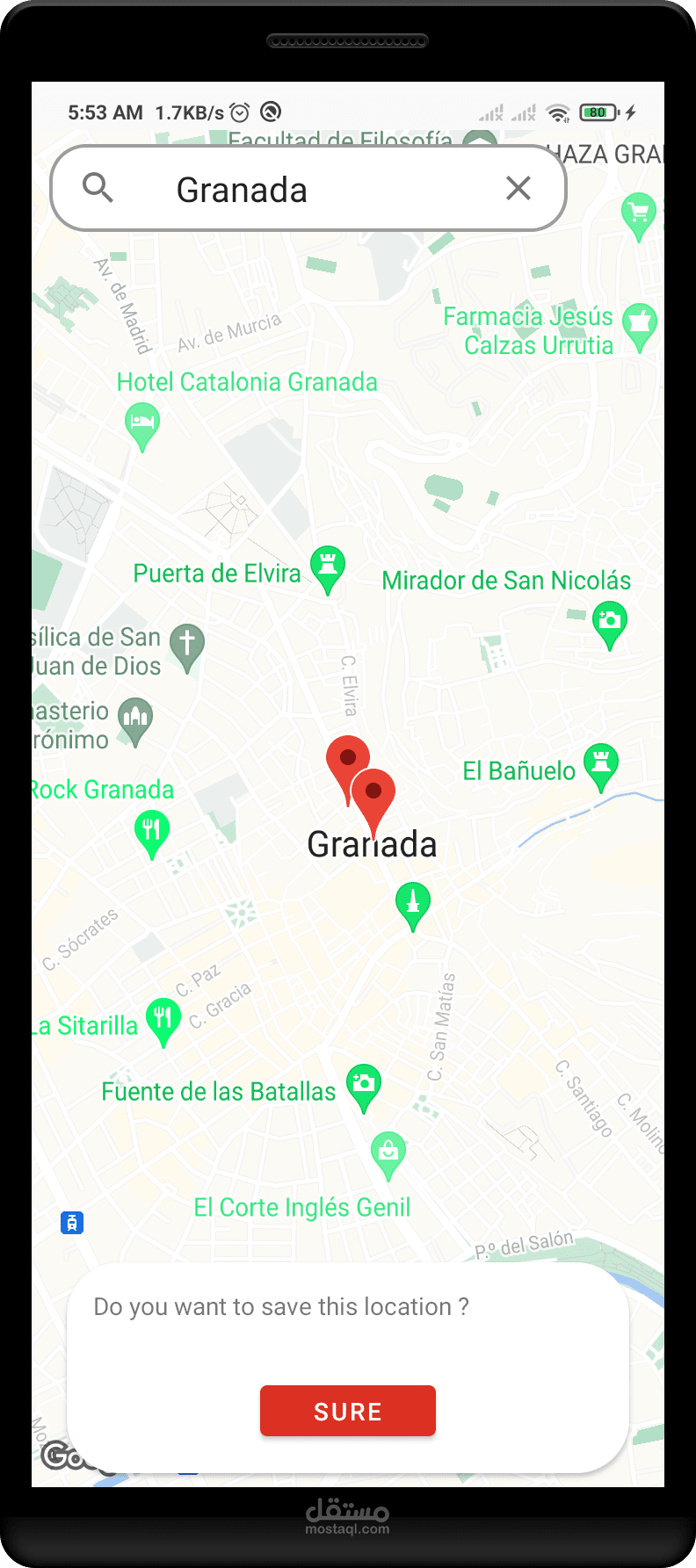Edit the Granada search field
The width and height of the screenshot is (696, 1568).
pyautogui.click(x=299, y=190)
